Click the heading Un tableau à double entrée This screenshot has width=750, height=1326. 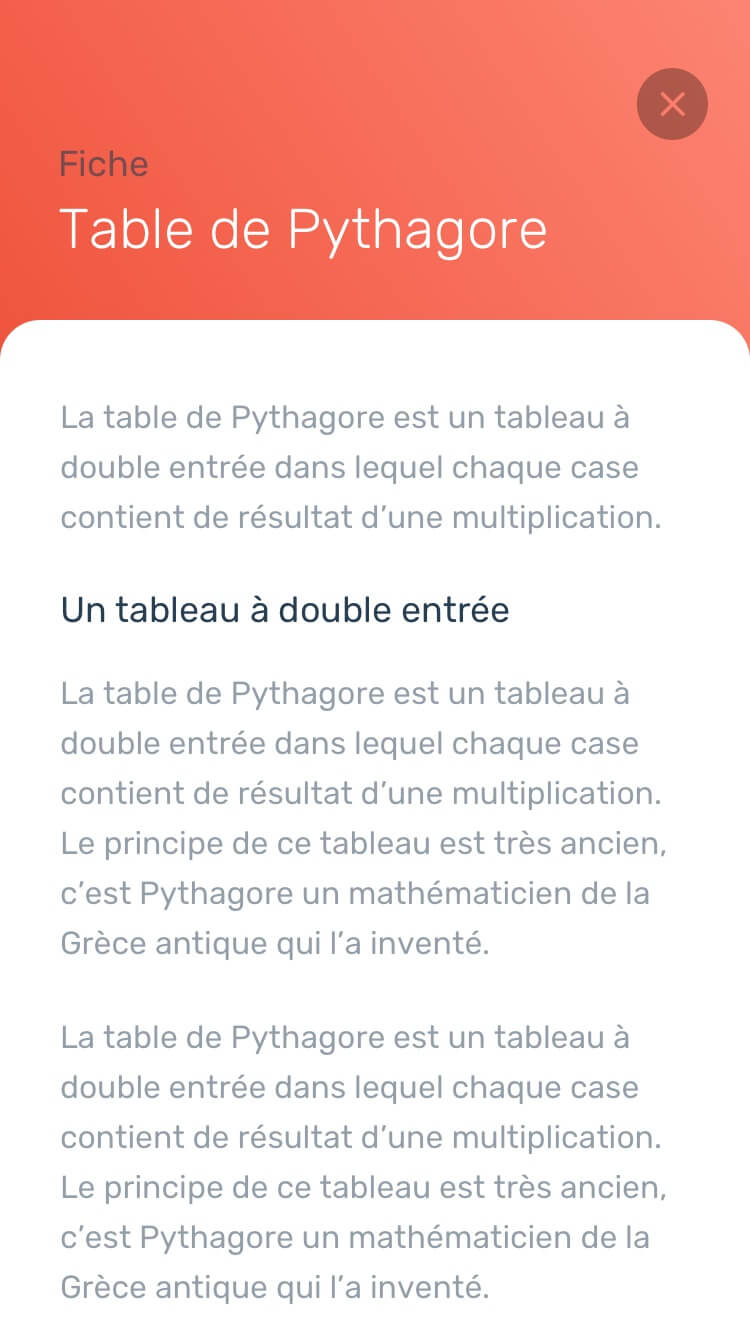pyautogui.click(x=287, y=609)
